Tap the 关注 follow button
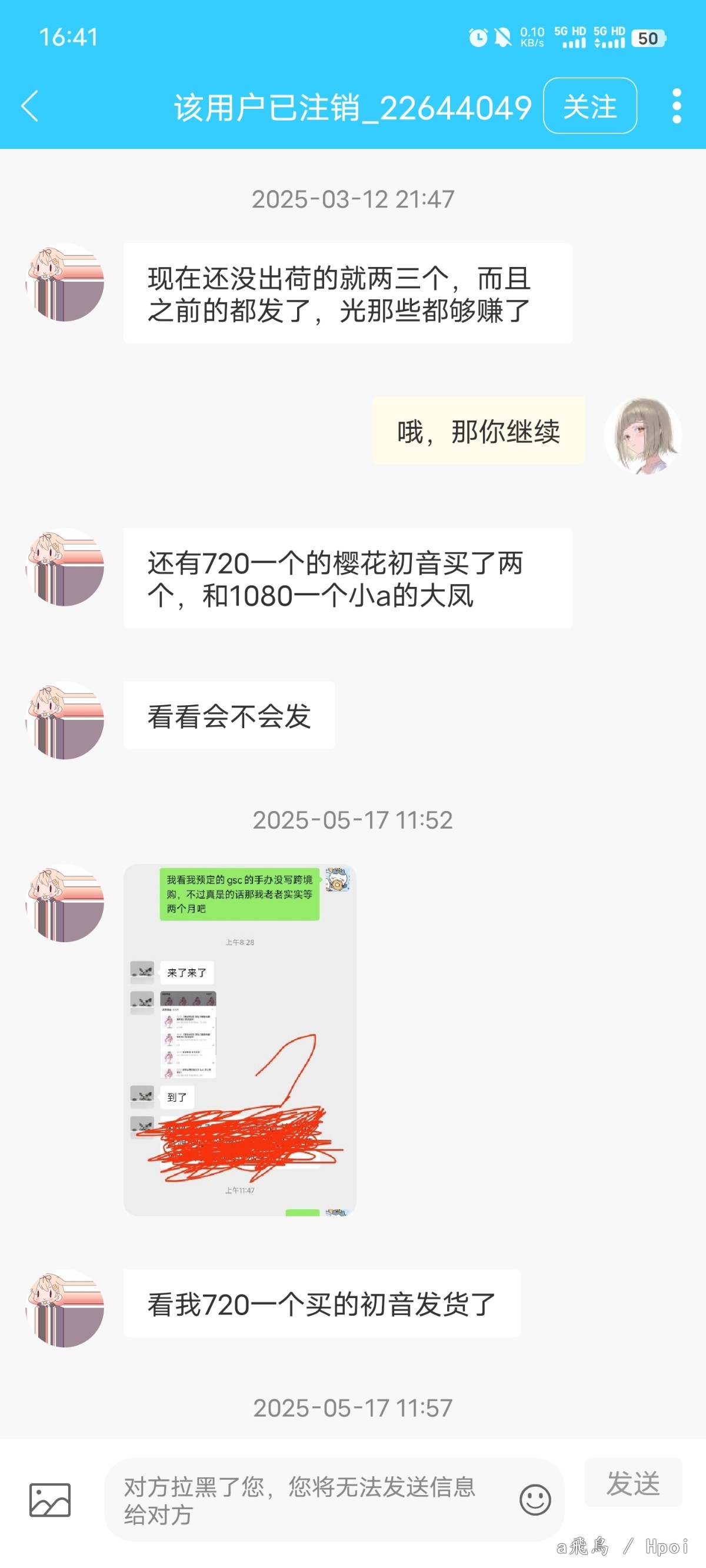This screenshot has width=706, height=1568. tap(590, 106)
